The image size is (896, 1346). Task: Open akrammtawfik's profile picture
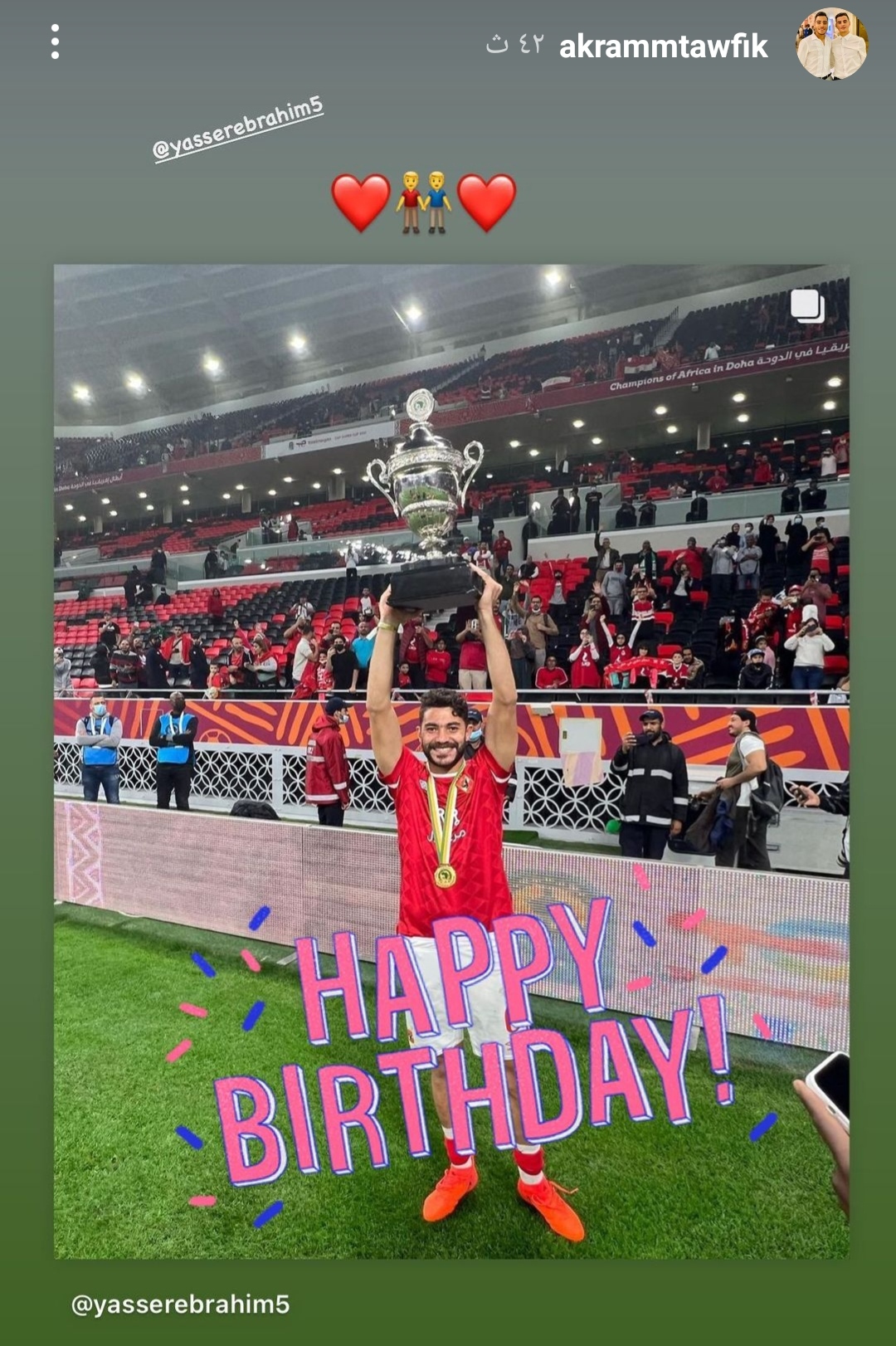(831, 45)
